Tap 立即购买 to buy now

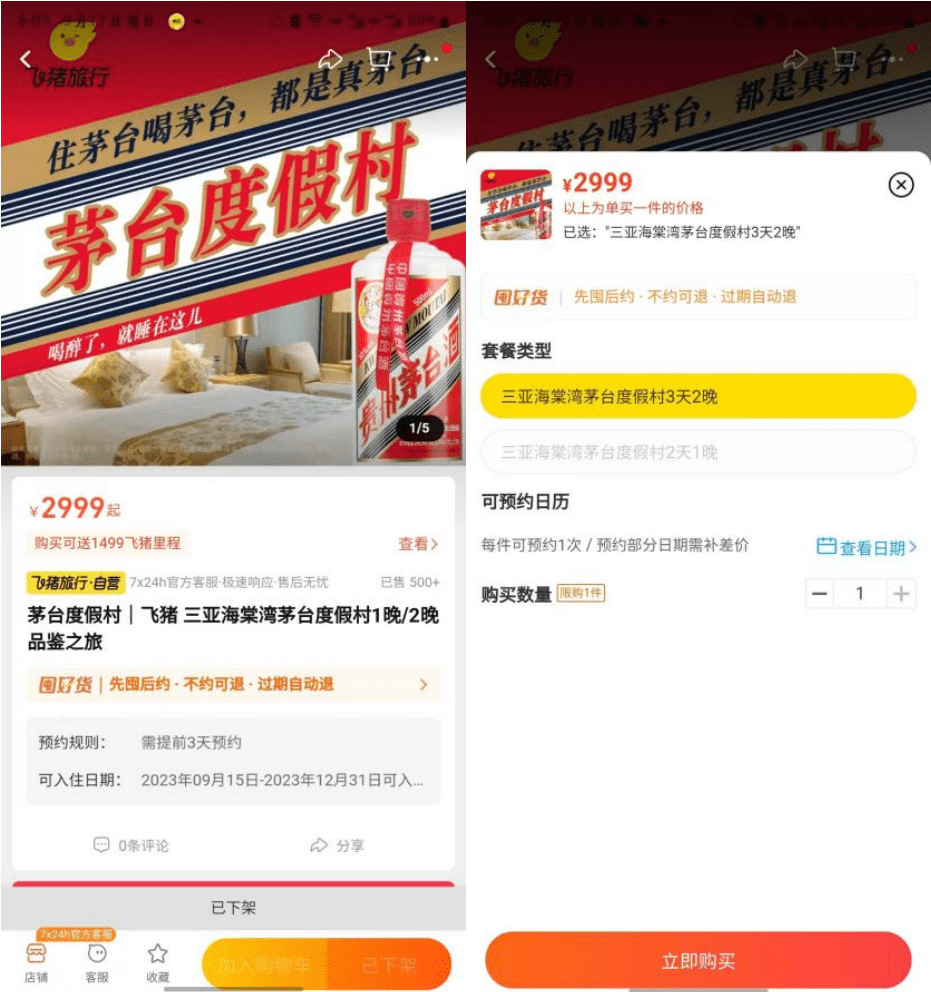tap(698, 961)
